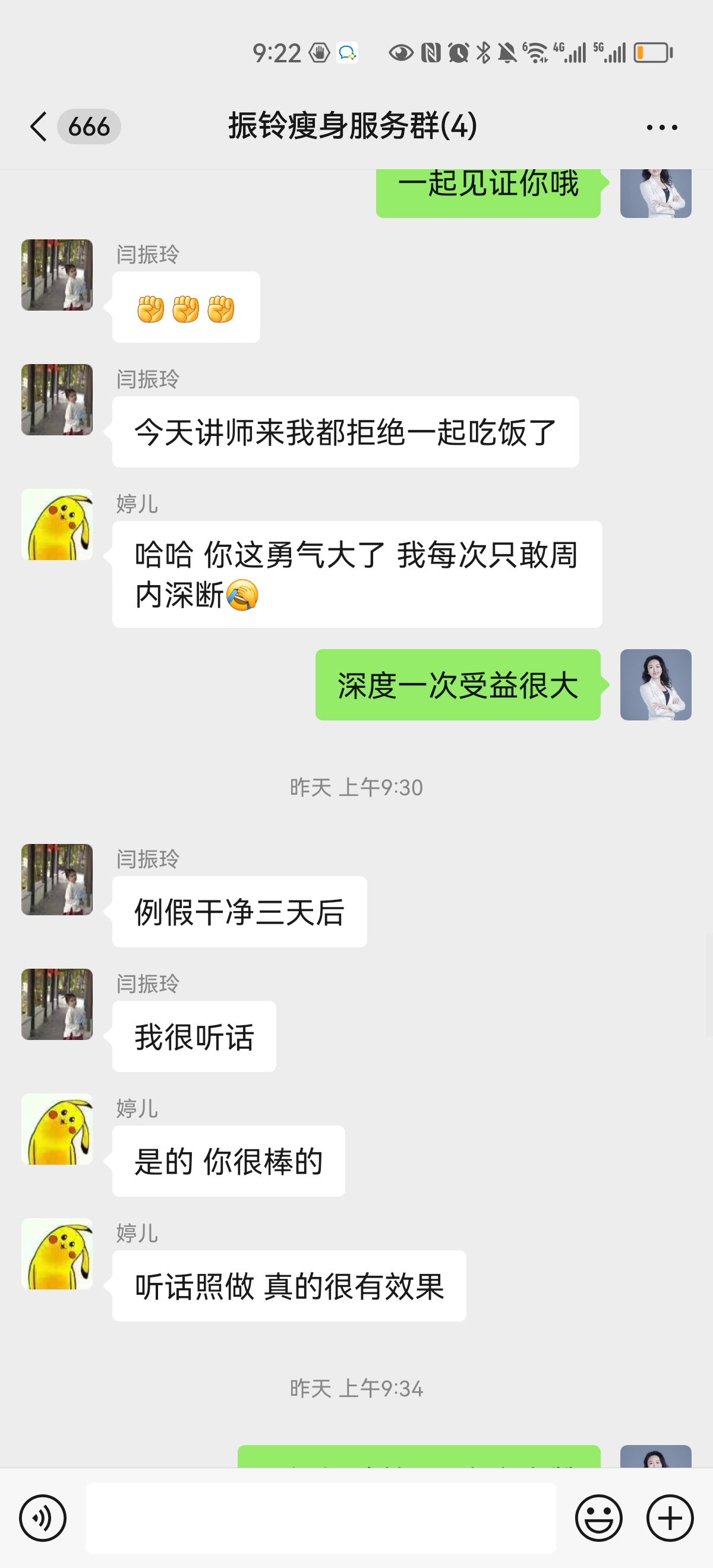Go back to the chat list
This screenshot has height=1568, width=713.
[x=39, y=127]
